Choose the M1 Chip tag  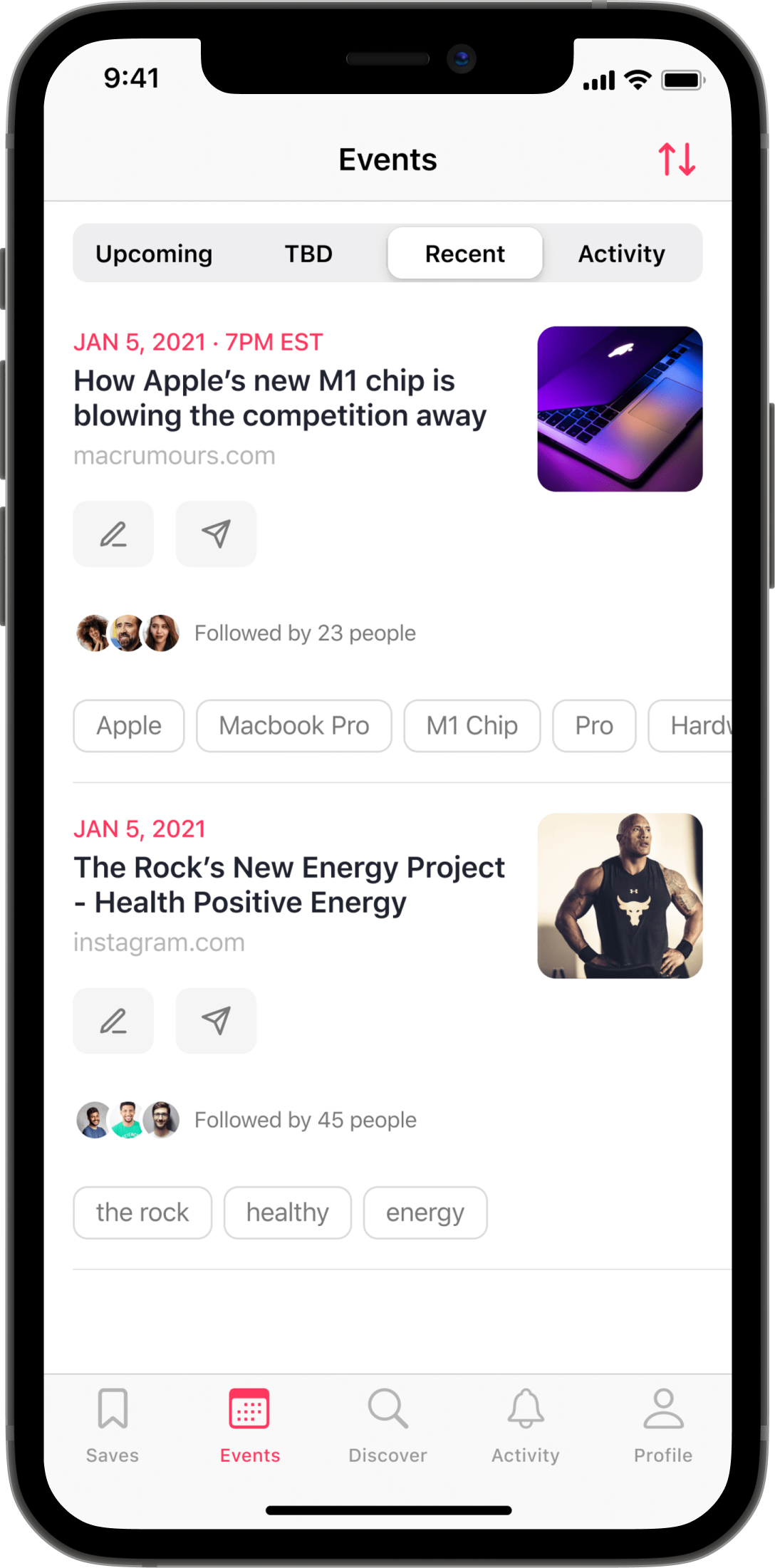[x=472, y=726]
